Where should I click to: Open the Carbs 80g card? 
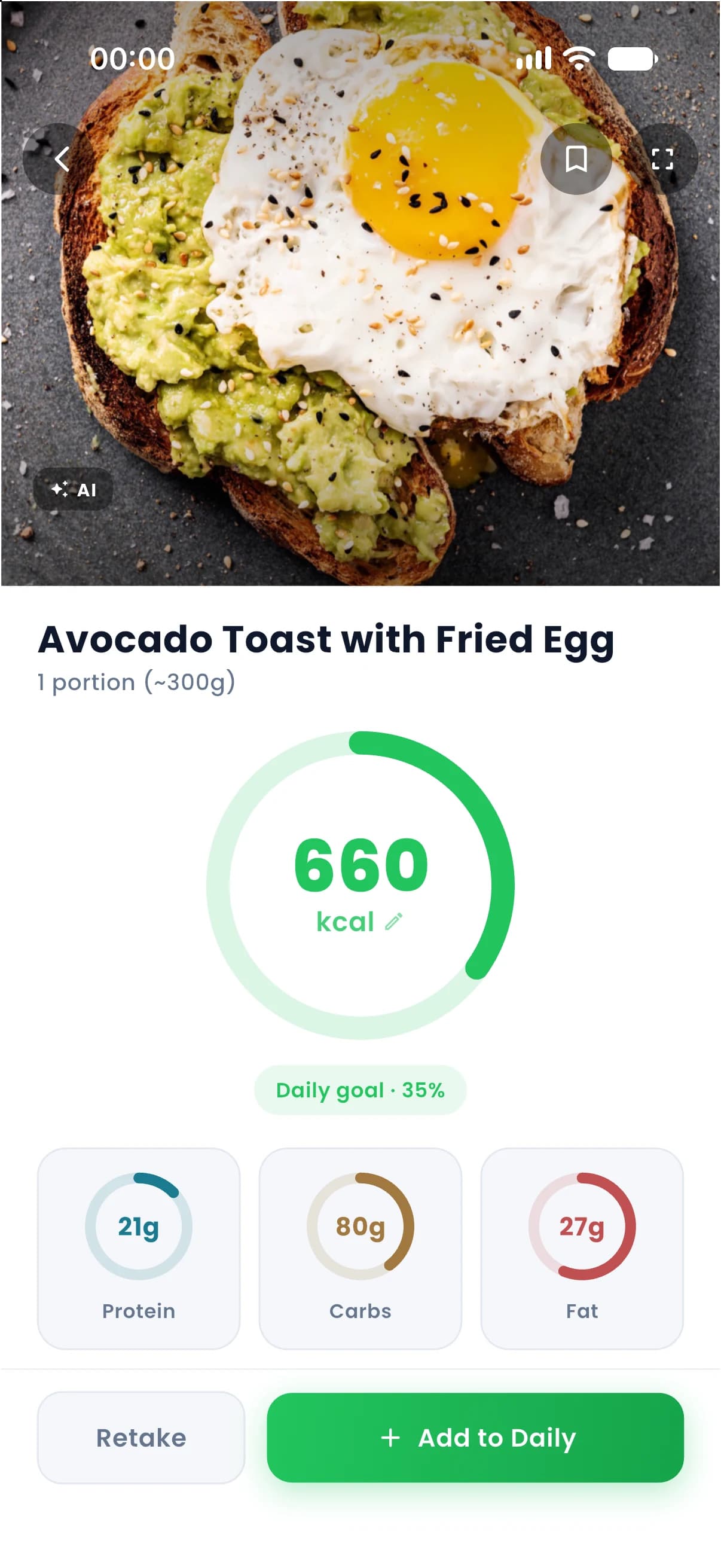(360, 1249)
